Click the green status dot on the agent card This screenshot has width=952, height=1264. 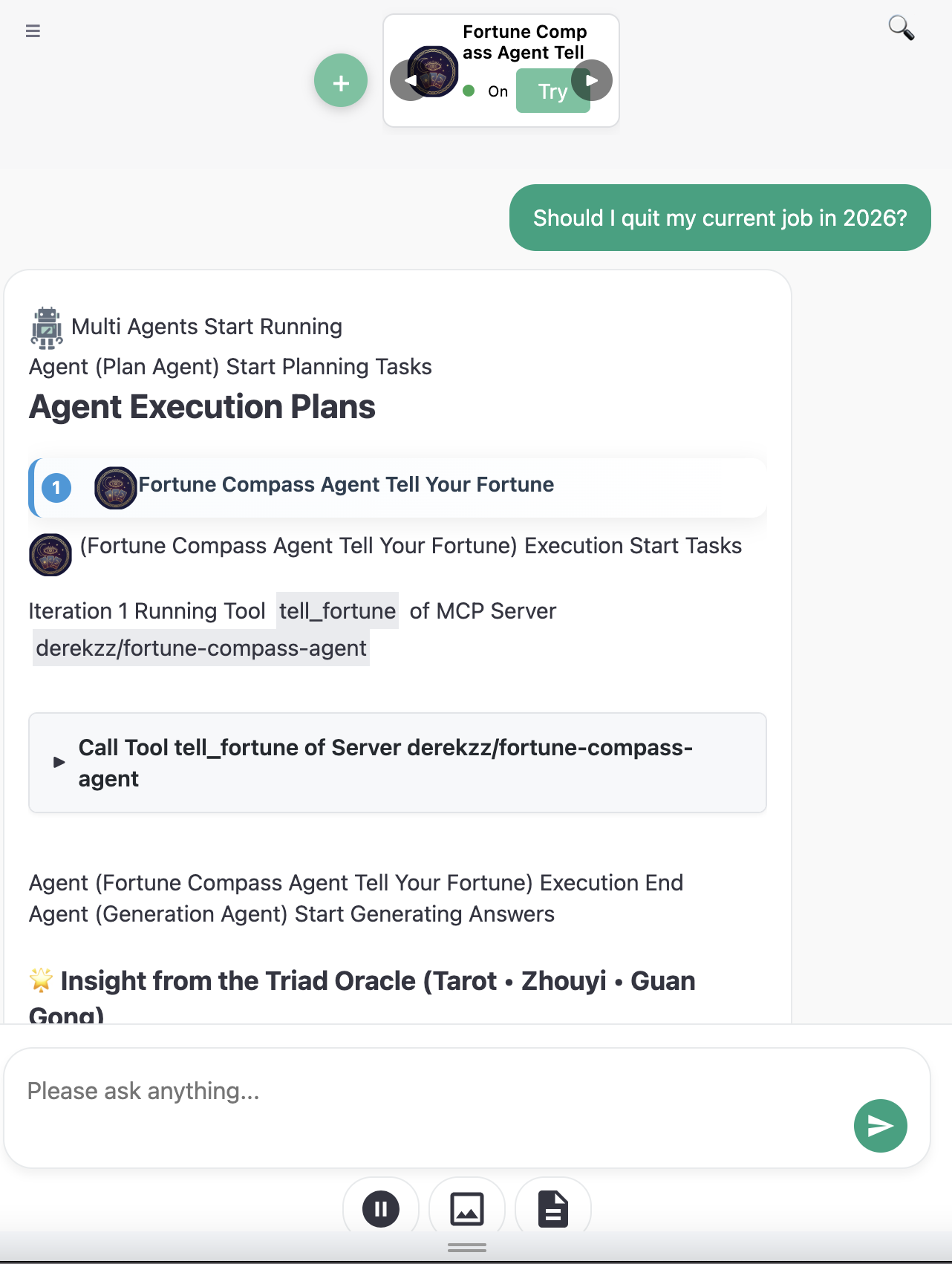click(x=469, y=91)
